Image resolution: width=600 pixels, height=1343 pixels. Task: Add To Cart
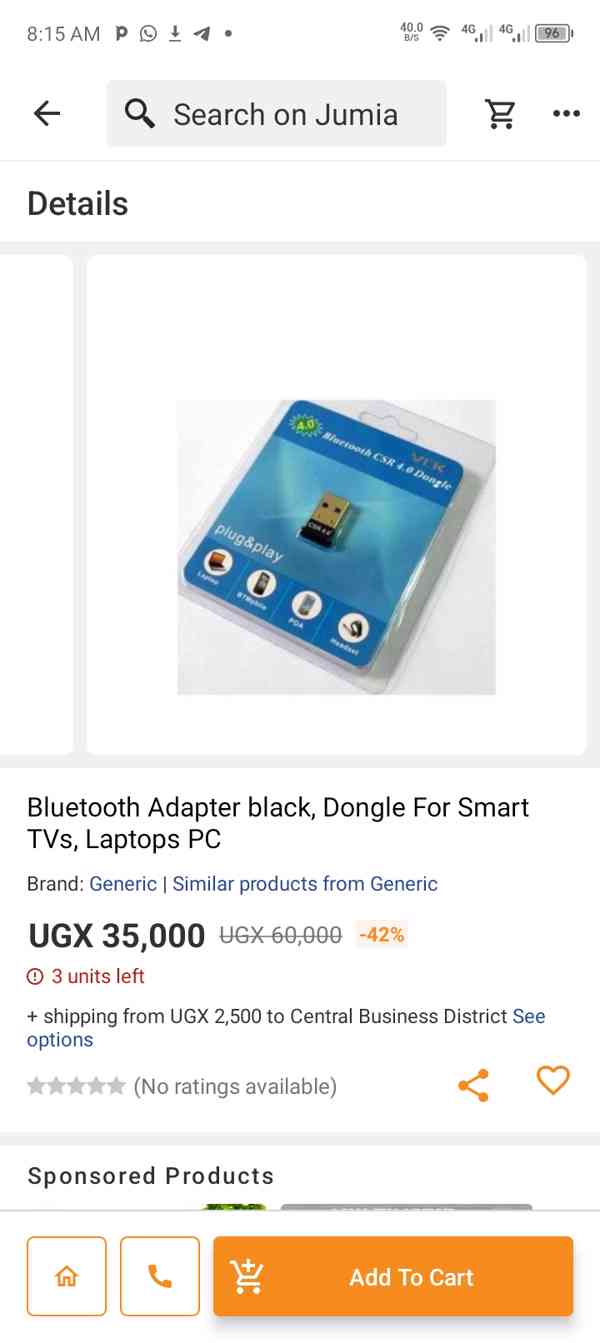pos(393,1277)
